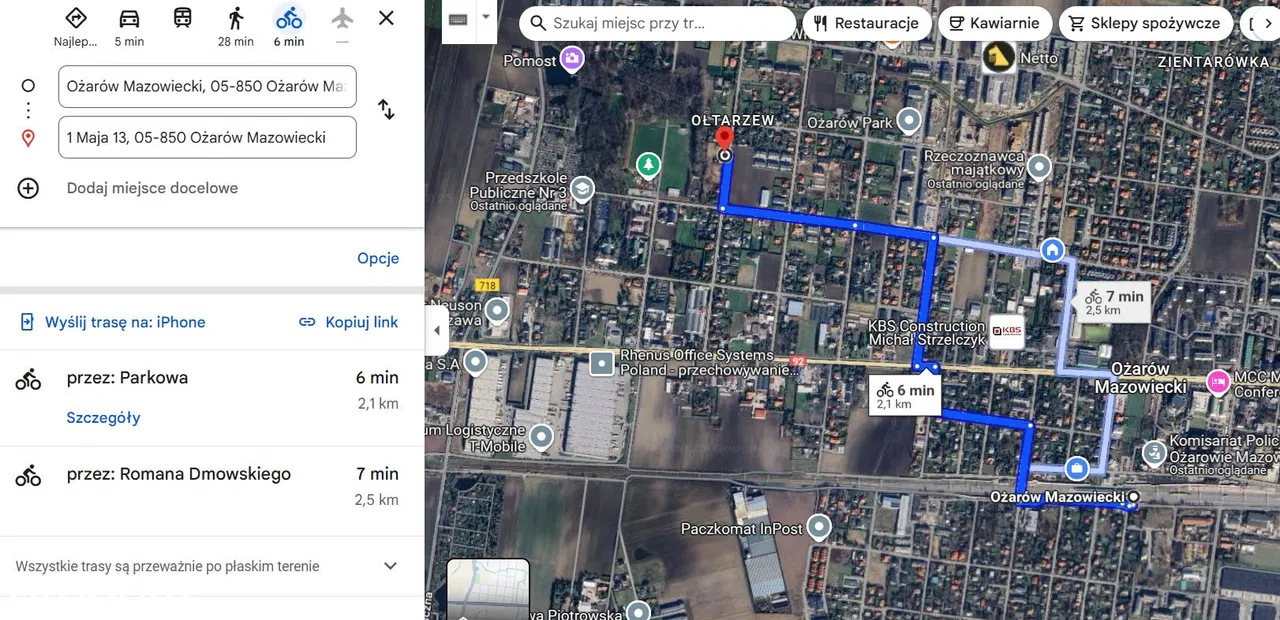The image size is (1280, 620).
Task: Edit the destination 1 Maja 13 field
Action: coord(207,138)
